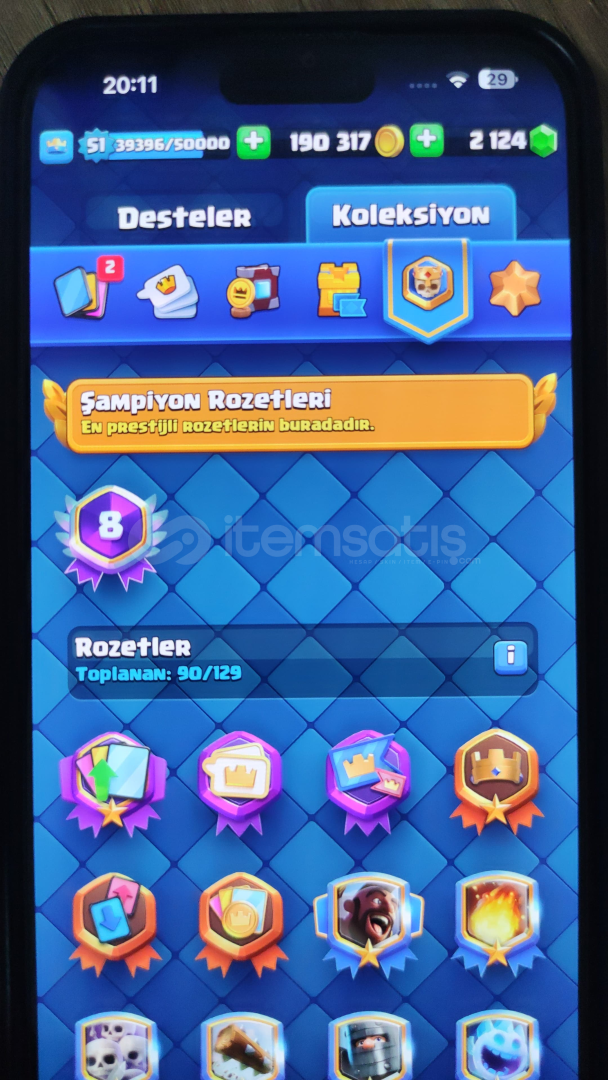Screen dimensions: 608x1080
Task: Switch to the Desteler tab
Action: click(x=184, y=218)
